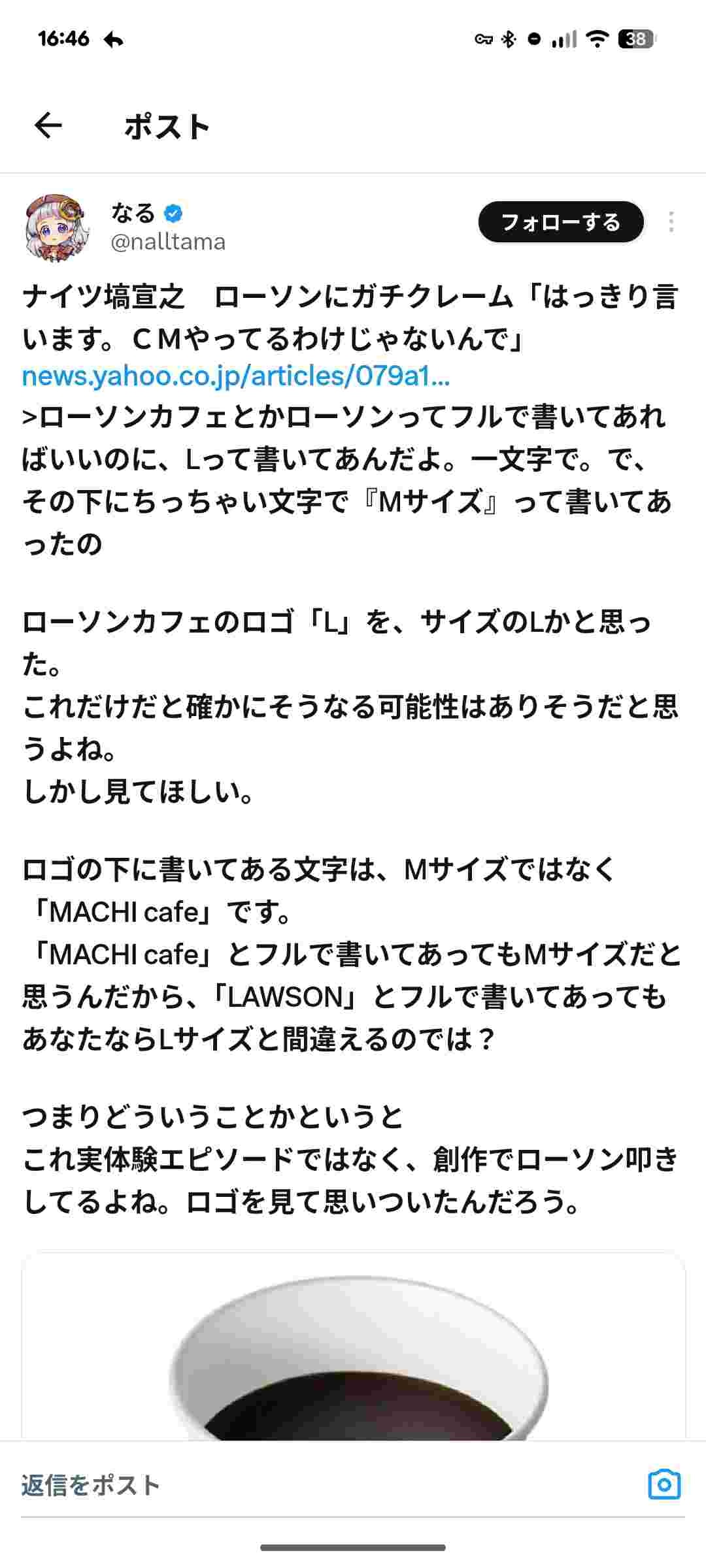This screenshot has width=706, height=1568.
Task: Go back using the top arrow
Action: pos(48,125)
